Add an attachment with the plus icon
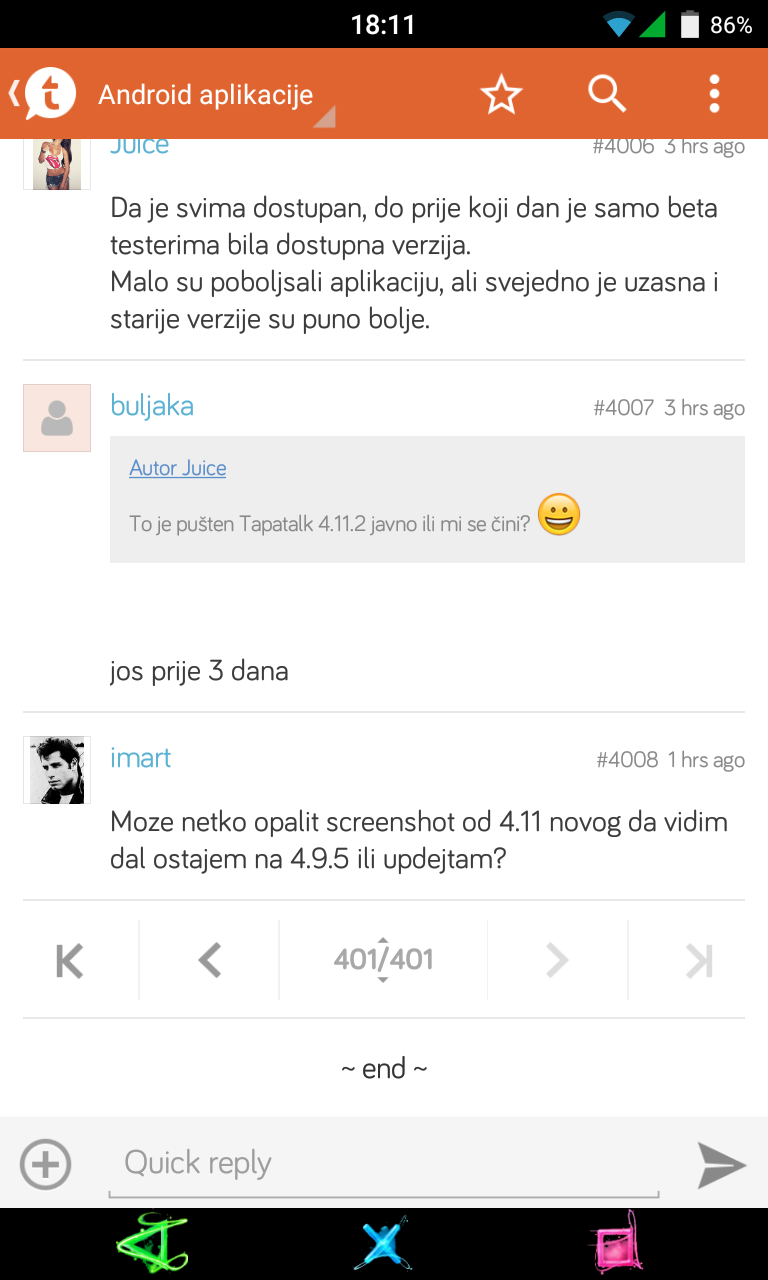 click(x=46, y=1164)
